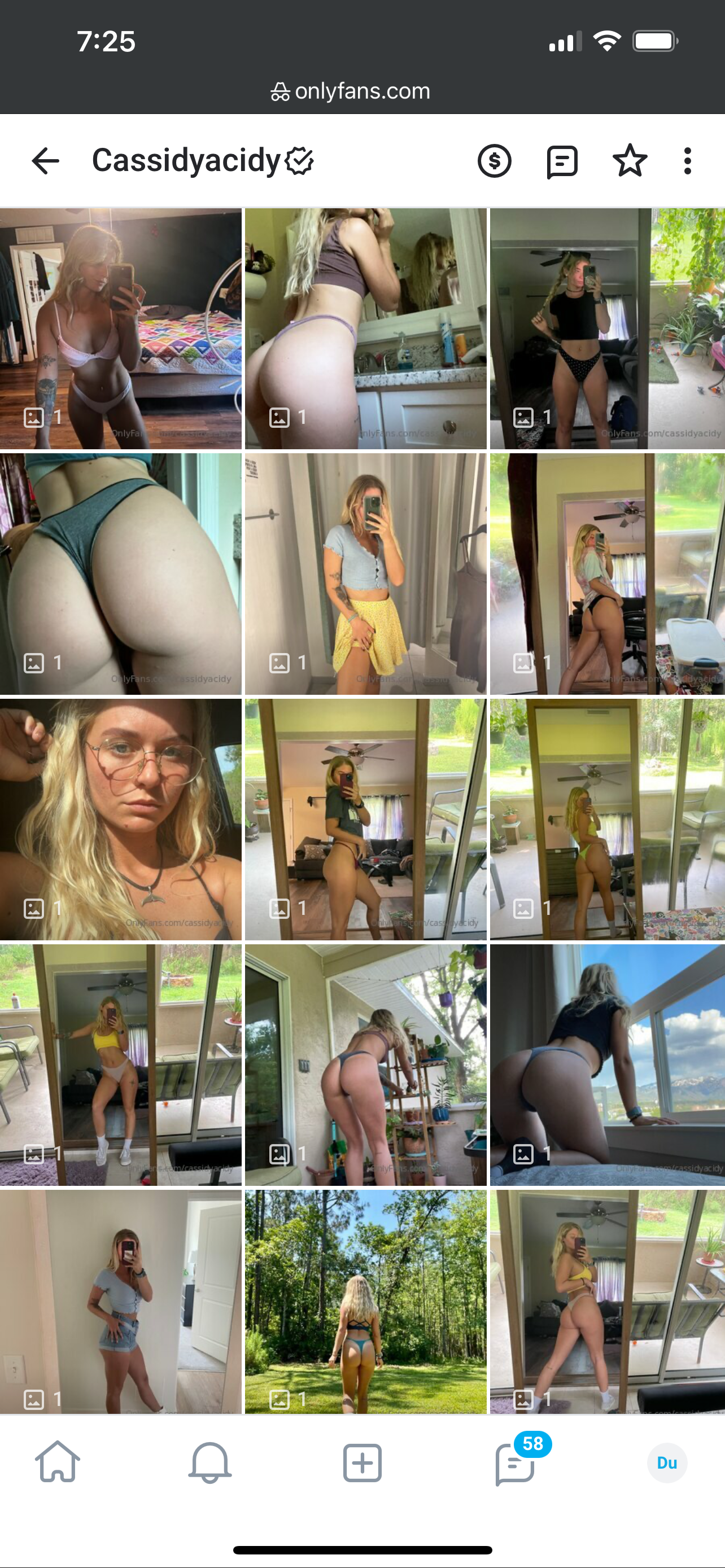The width and height of the screenshot is (725, 1568).
Task: Open messages with 58 unread
Action: (x=516, y=1462)
